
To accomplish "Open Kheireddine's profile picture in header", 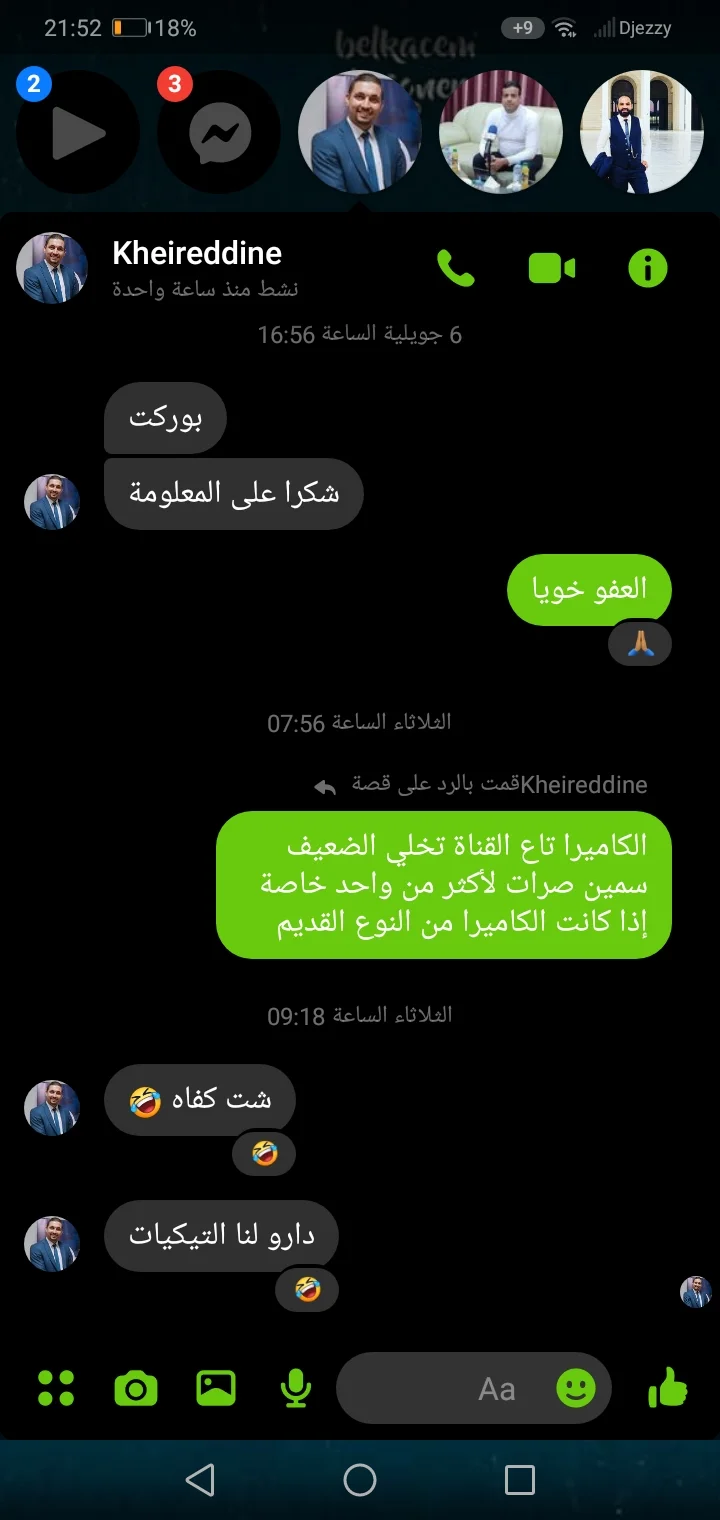I will pos(52,268).
